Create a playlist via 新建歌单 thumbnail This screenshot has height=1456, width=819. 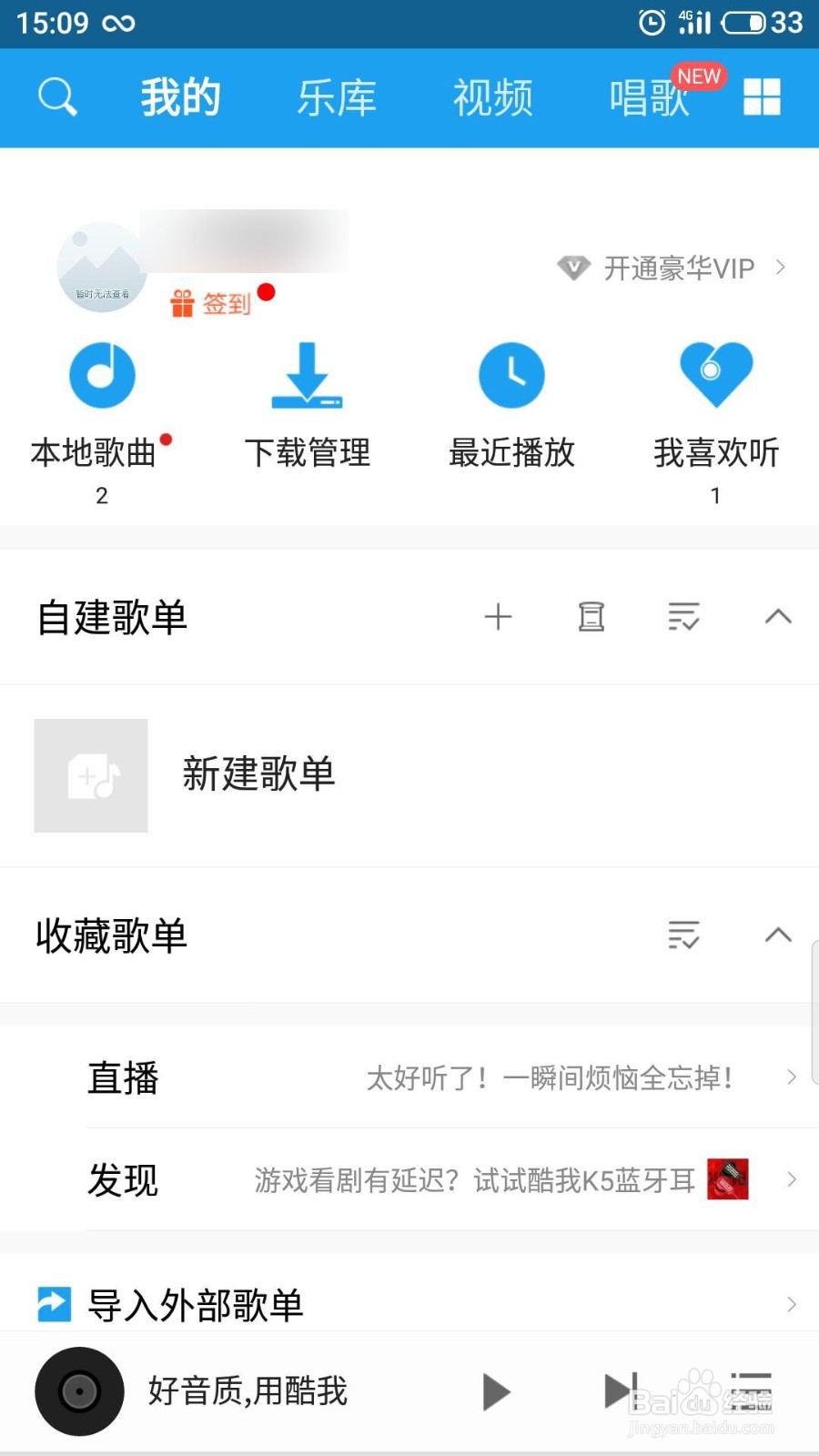90,775
